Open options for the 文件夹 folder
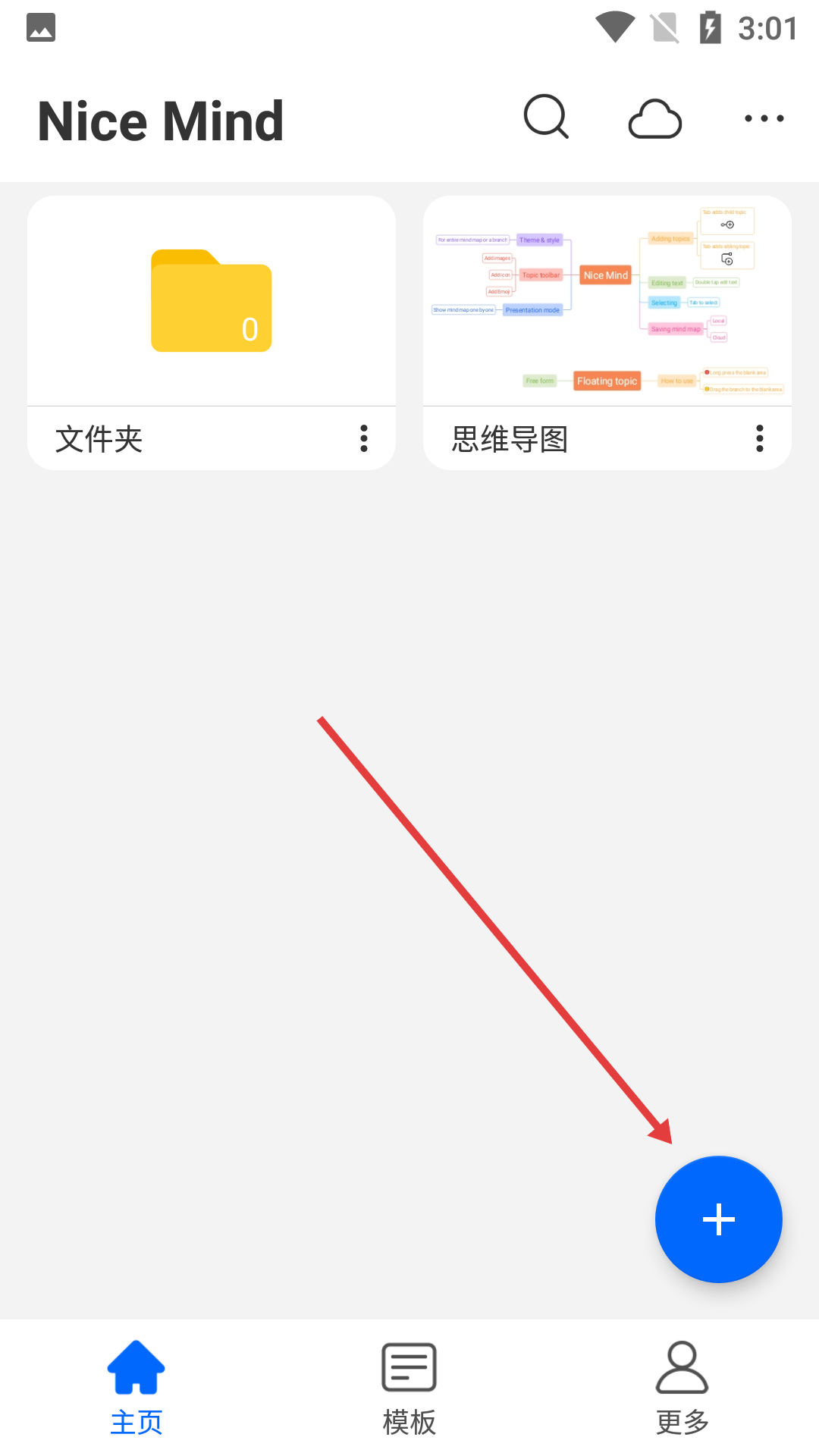 click(x=364, y=438)
